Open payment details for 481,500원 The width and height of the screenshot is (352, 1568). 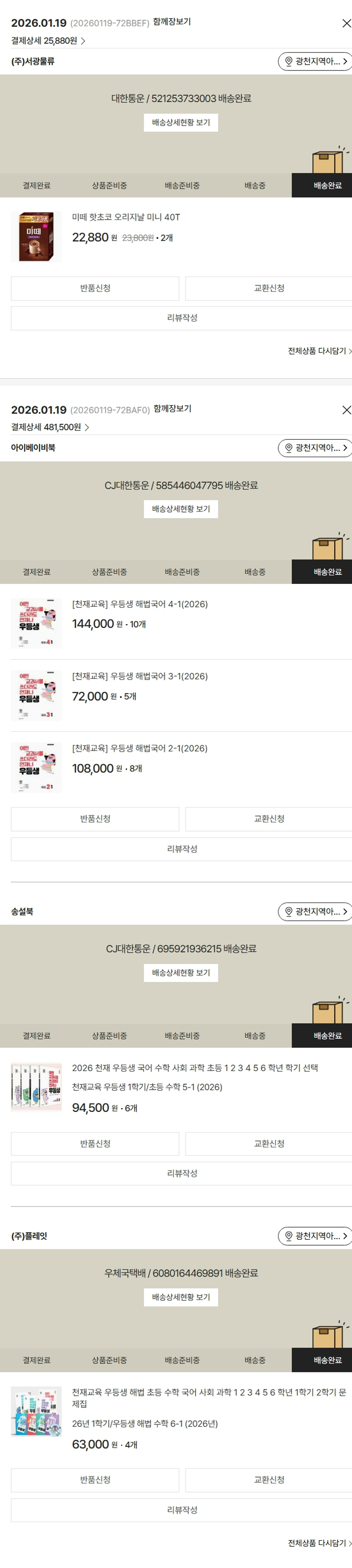pyautogui.click(x=49, y=427)
